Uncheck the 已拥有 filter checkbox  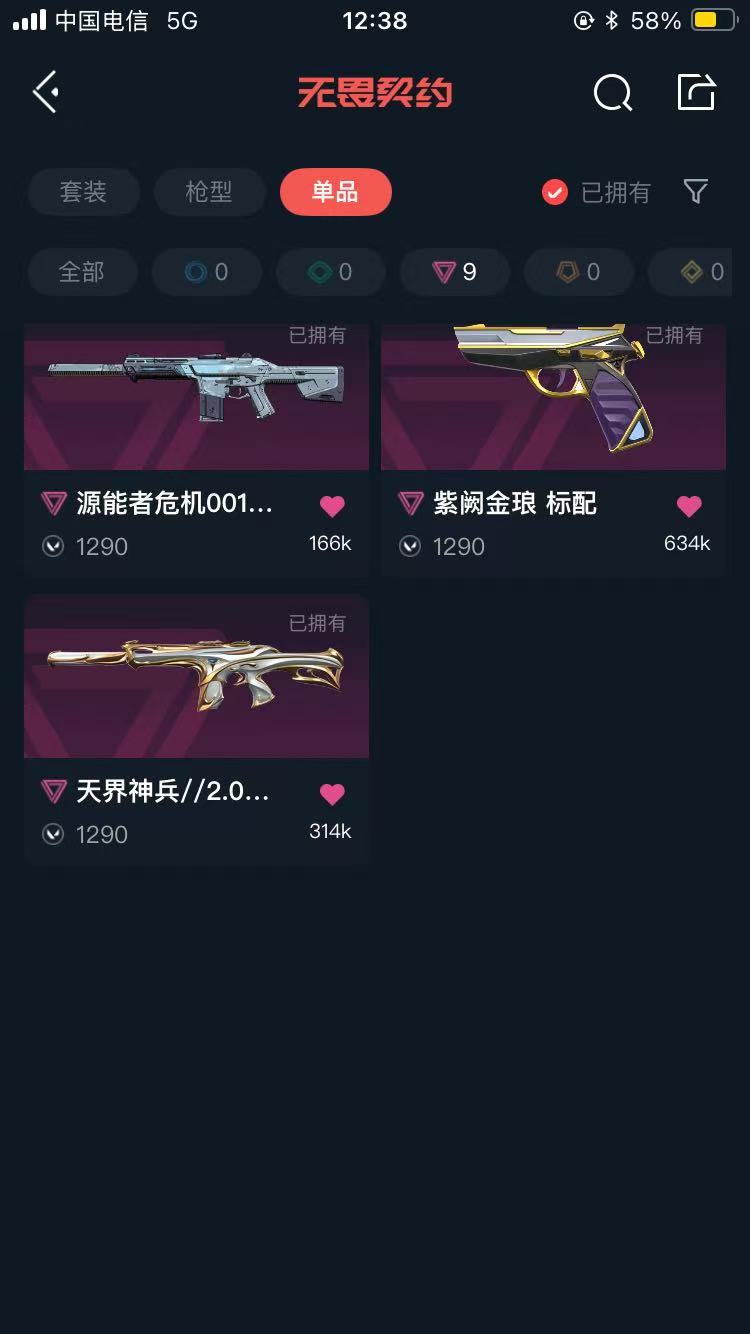click(x=555, y=192)
